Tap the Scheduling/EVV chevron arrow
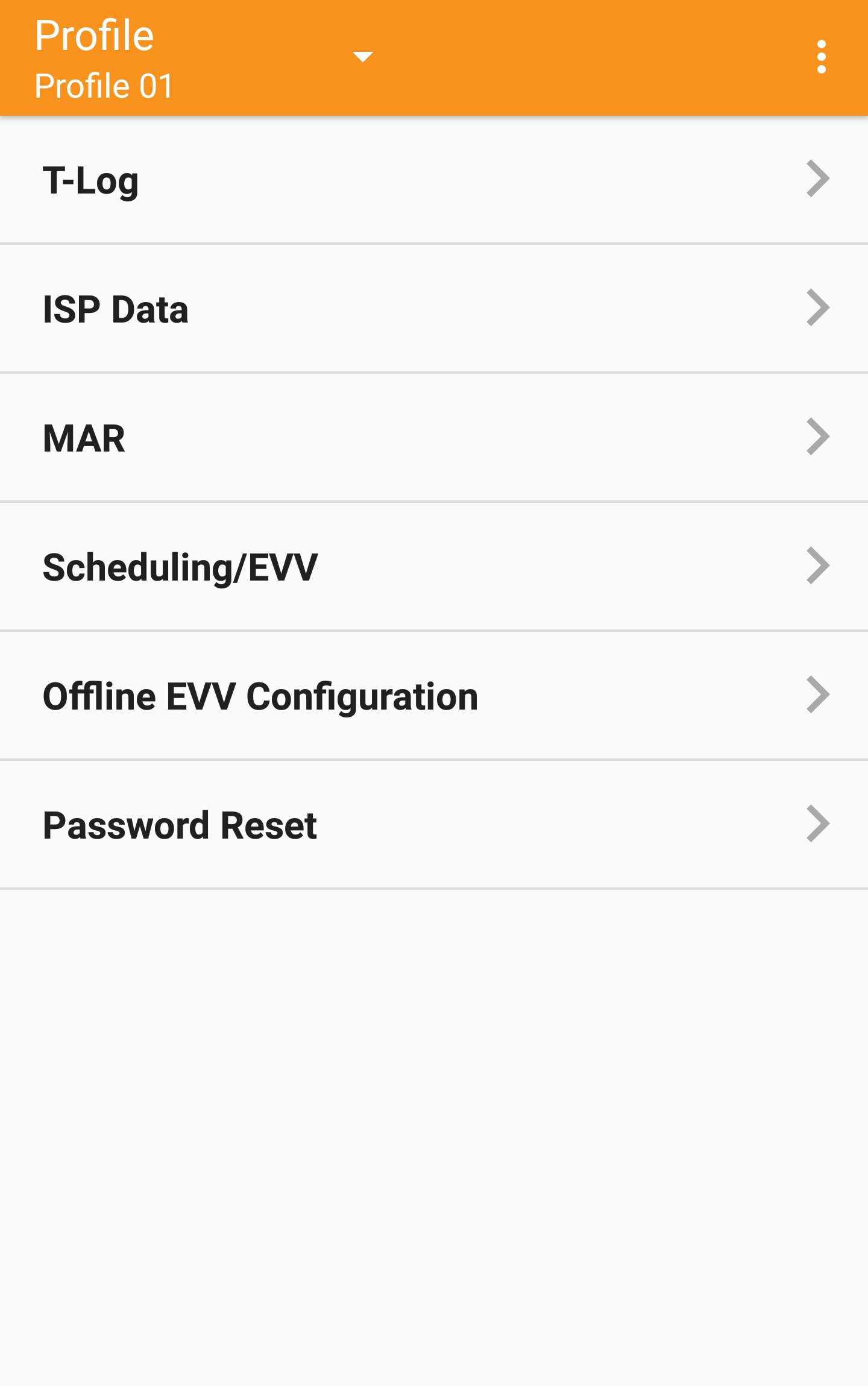The image size is (868, 1386). 817,565
